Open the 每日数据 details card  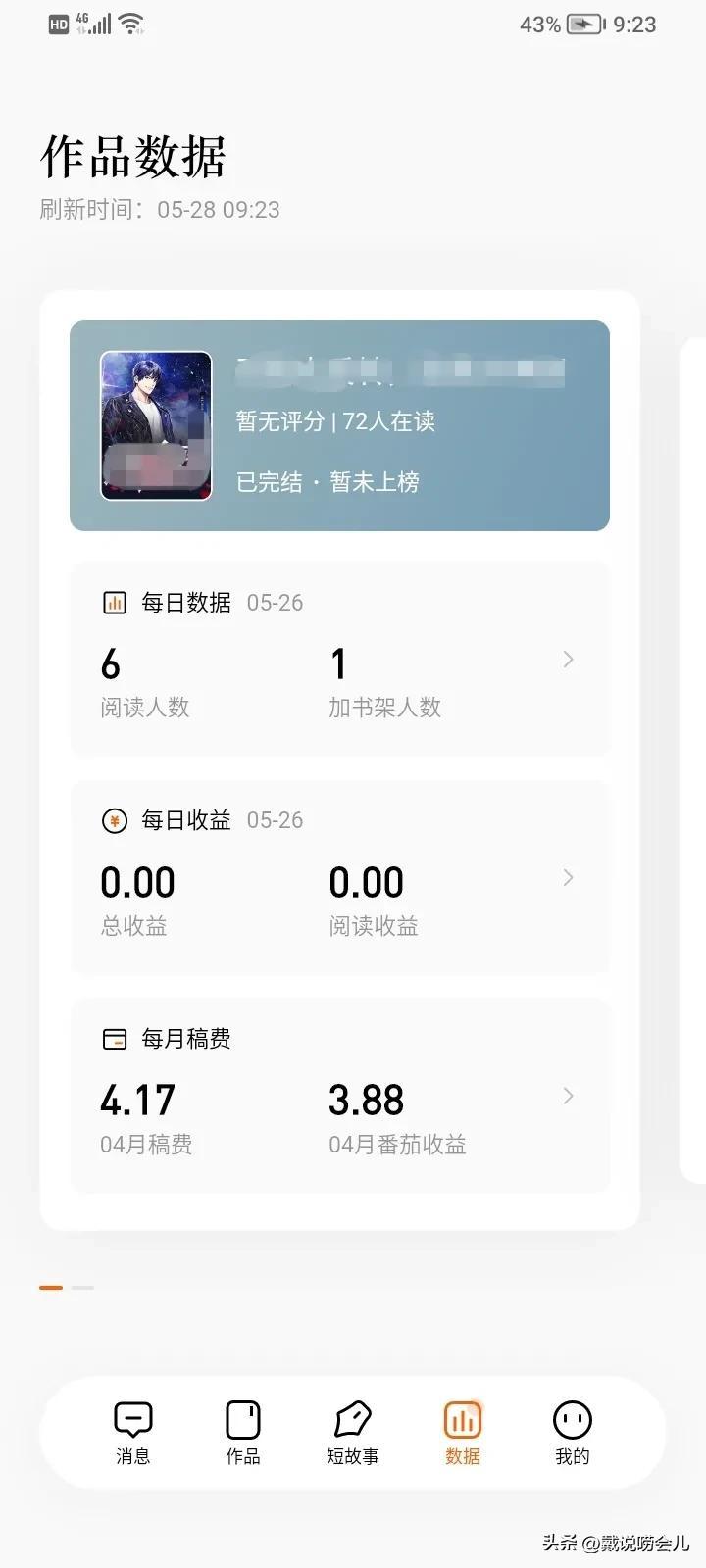point(339,658)
